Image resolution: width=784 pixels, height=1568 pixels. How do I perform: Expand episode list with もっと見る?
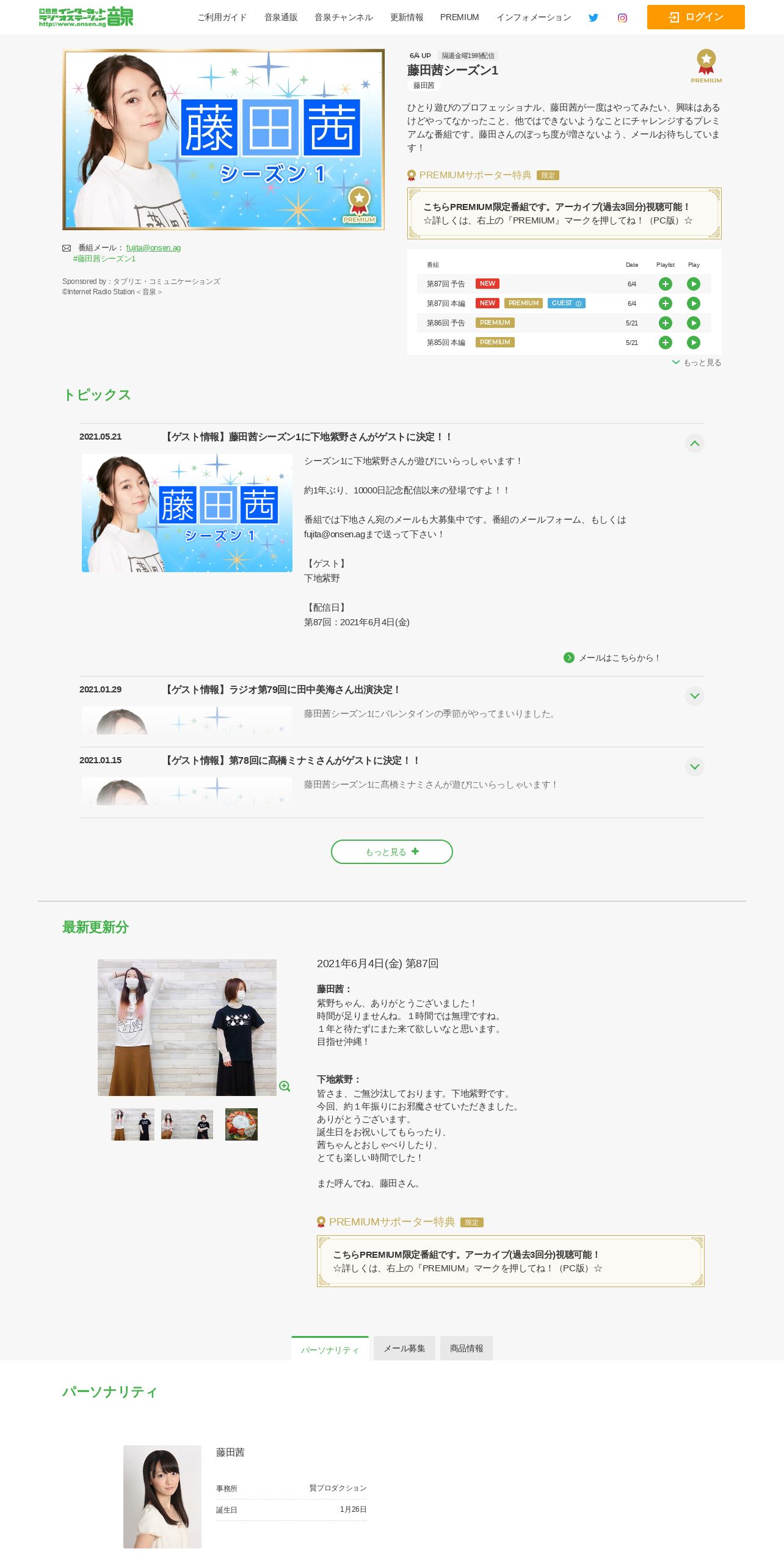click(x=697, y=363)
